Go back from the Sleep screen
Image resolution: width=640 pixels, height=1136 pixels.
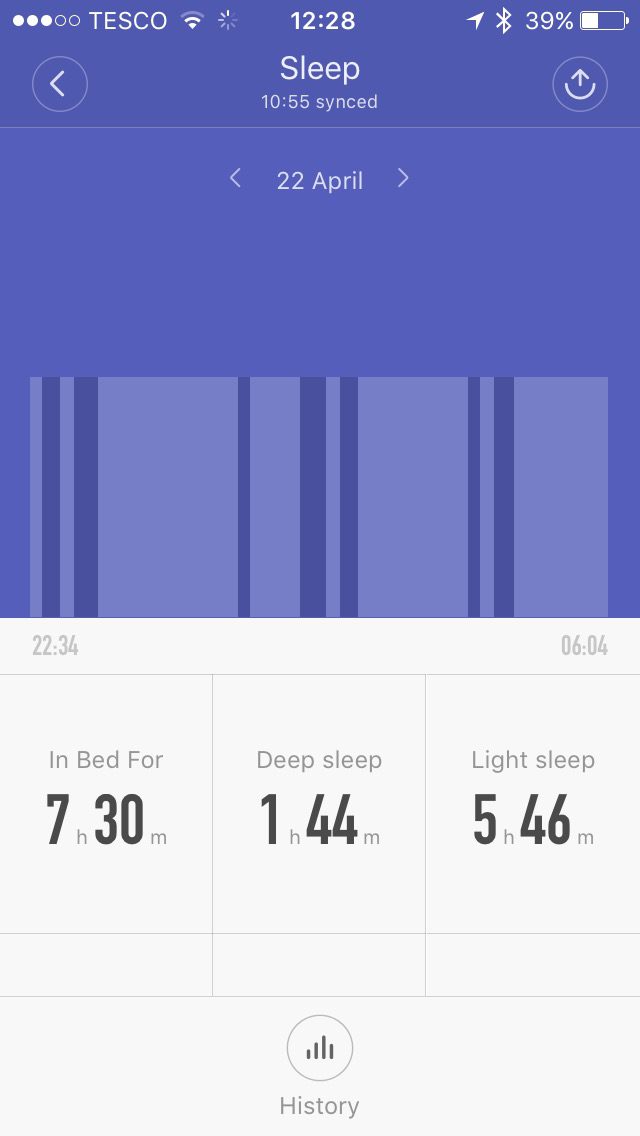[x=59, y=84]
